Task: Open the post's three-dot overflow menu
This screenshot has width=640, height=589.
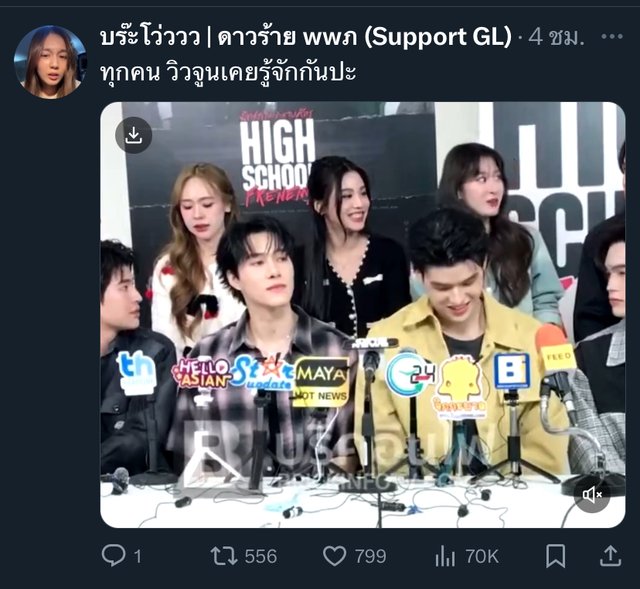Action: [612, 37]
